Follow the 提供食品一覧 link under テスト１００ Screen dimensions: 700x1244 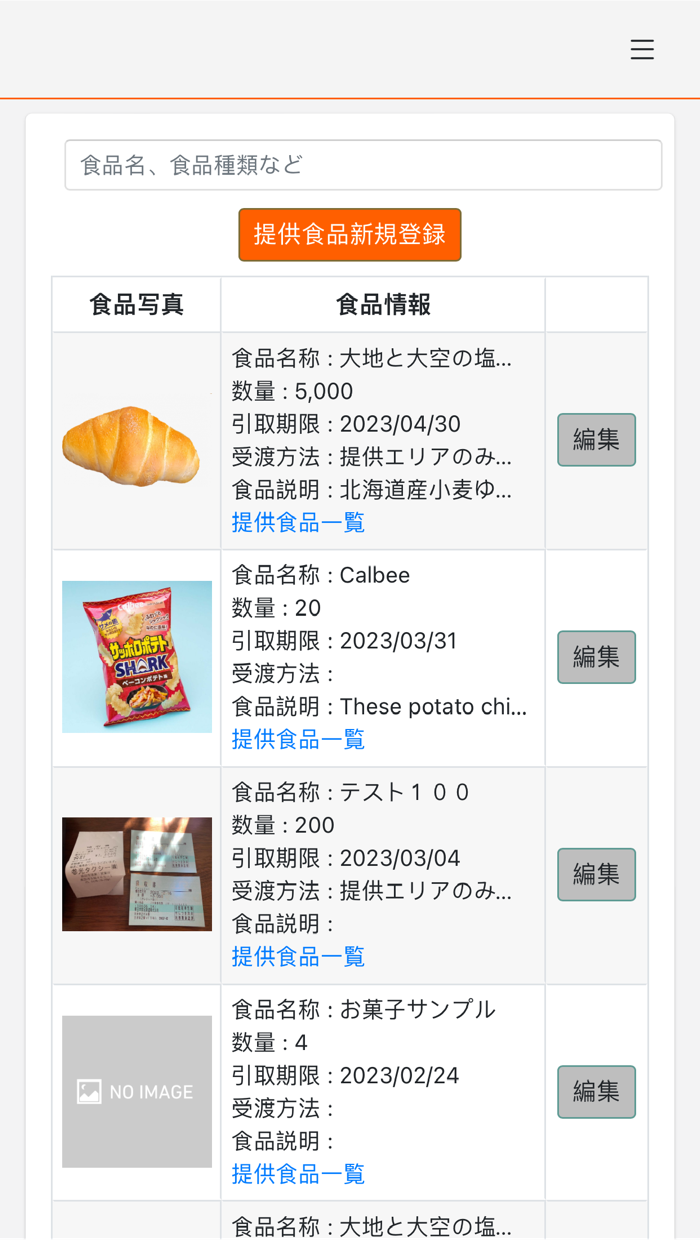298,956
